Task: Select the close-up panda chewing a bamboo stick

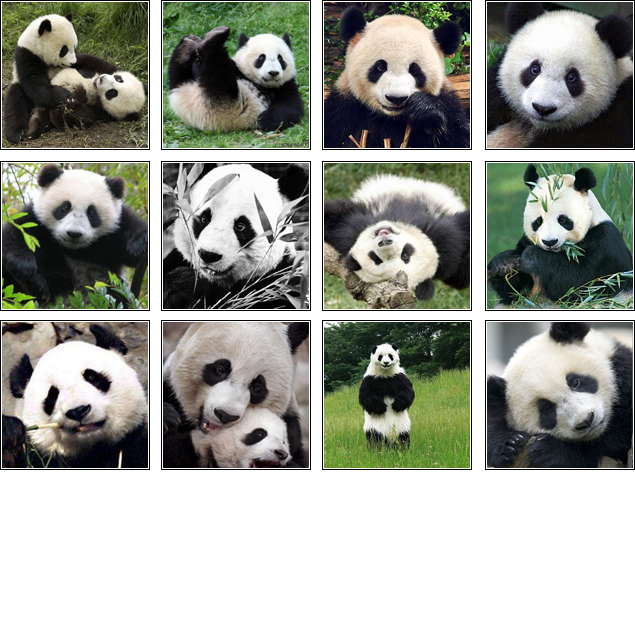Action: 75,395
